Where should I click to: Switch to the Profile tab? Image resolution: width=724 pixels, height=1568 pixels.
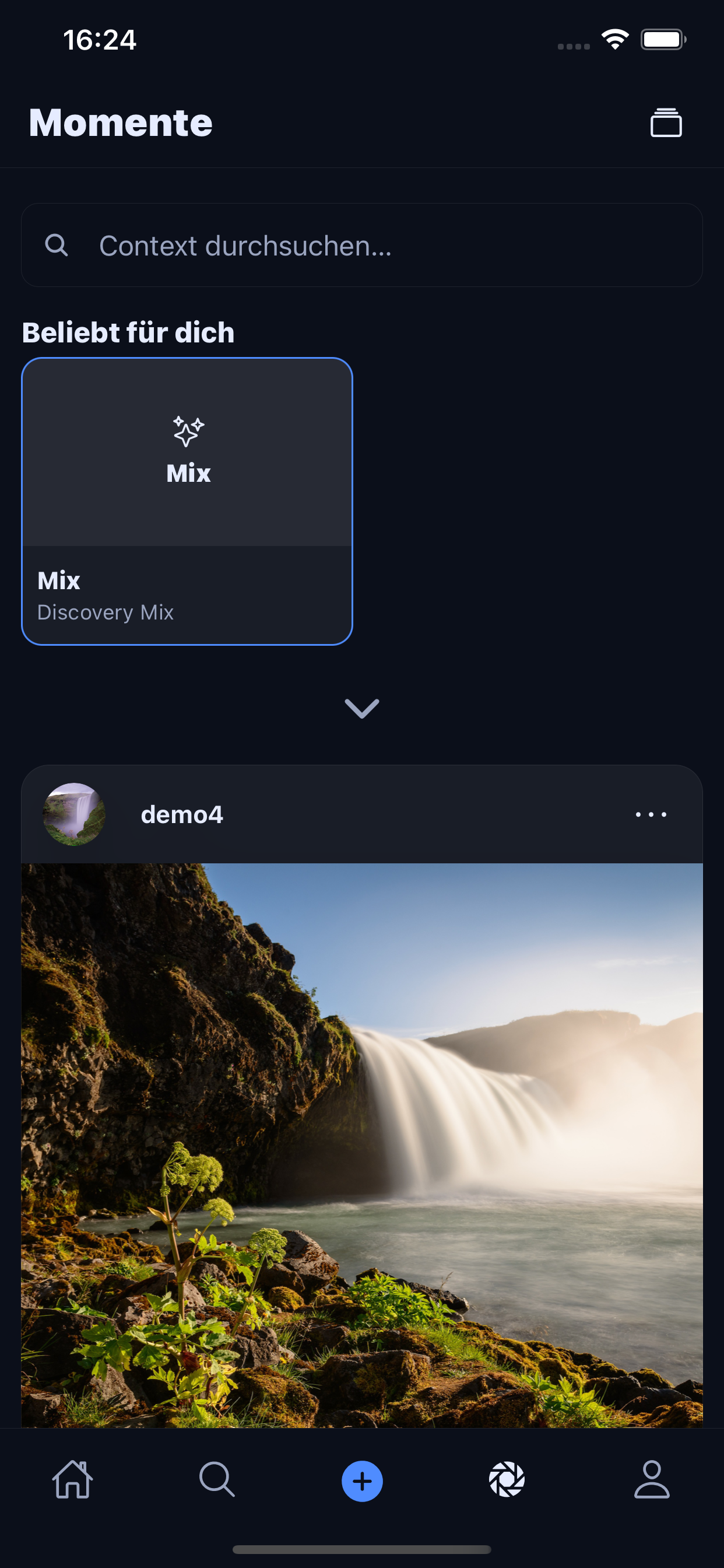tap(652, 1480)
